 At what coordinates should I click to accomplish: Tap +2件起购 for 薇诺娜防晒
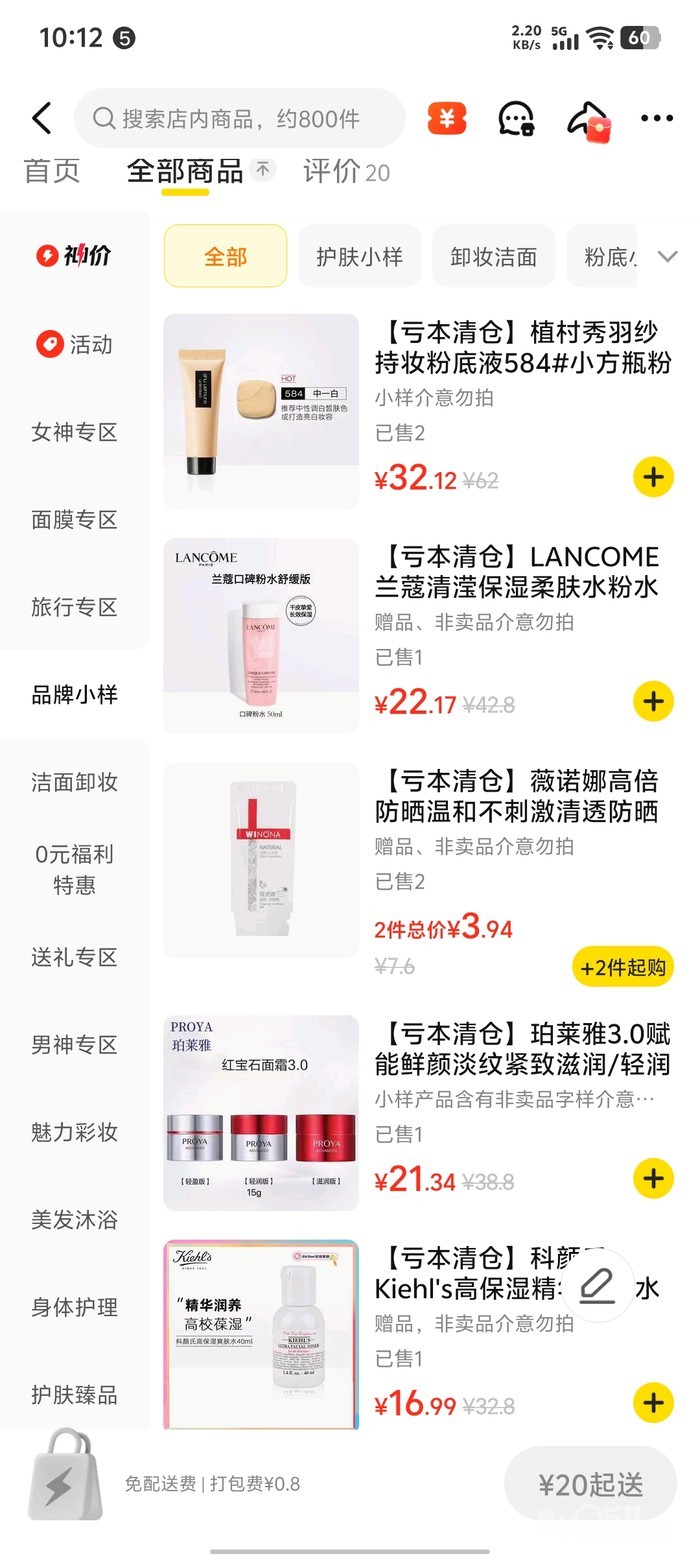point(623,967)
